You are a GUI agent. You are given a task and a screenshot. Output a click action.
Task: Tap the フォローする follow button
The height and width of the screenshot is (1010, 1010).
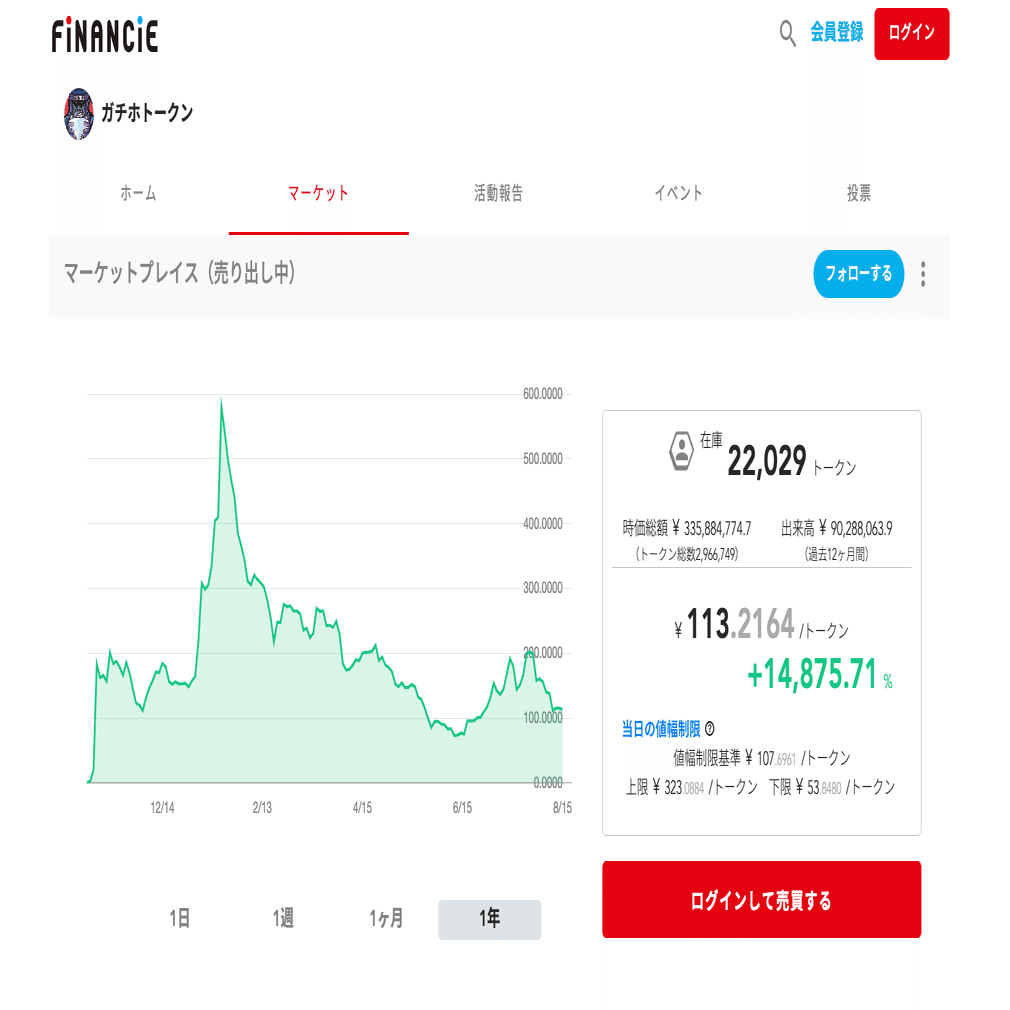point(858,274)
